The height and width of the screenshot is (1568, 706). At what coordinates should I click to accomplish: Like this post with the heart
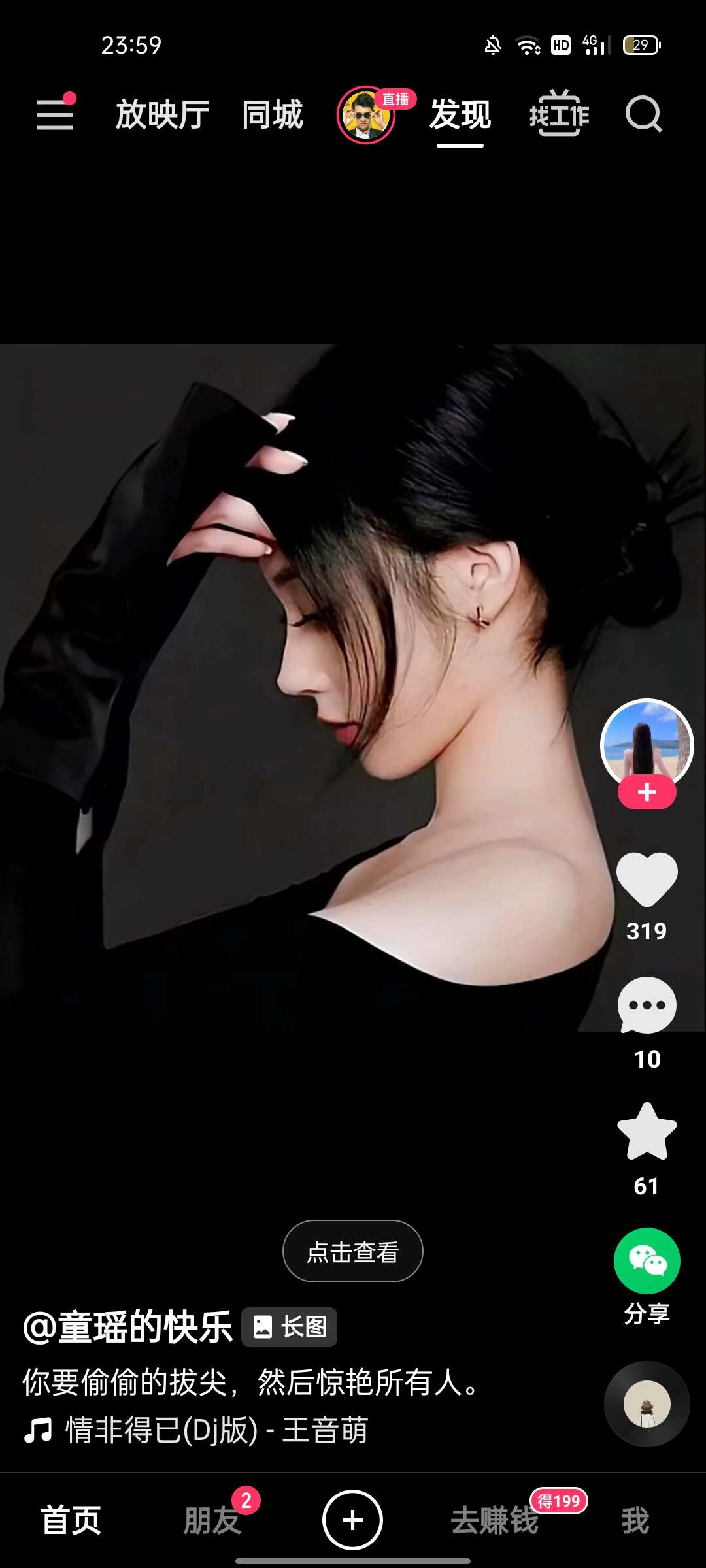point(647,880)
